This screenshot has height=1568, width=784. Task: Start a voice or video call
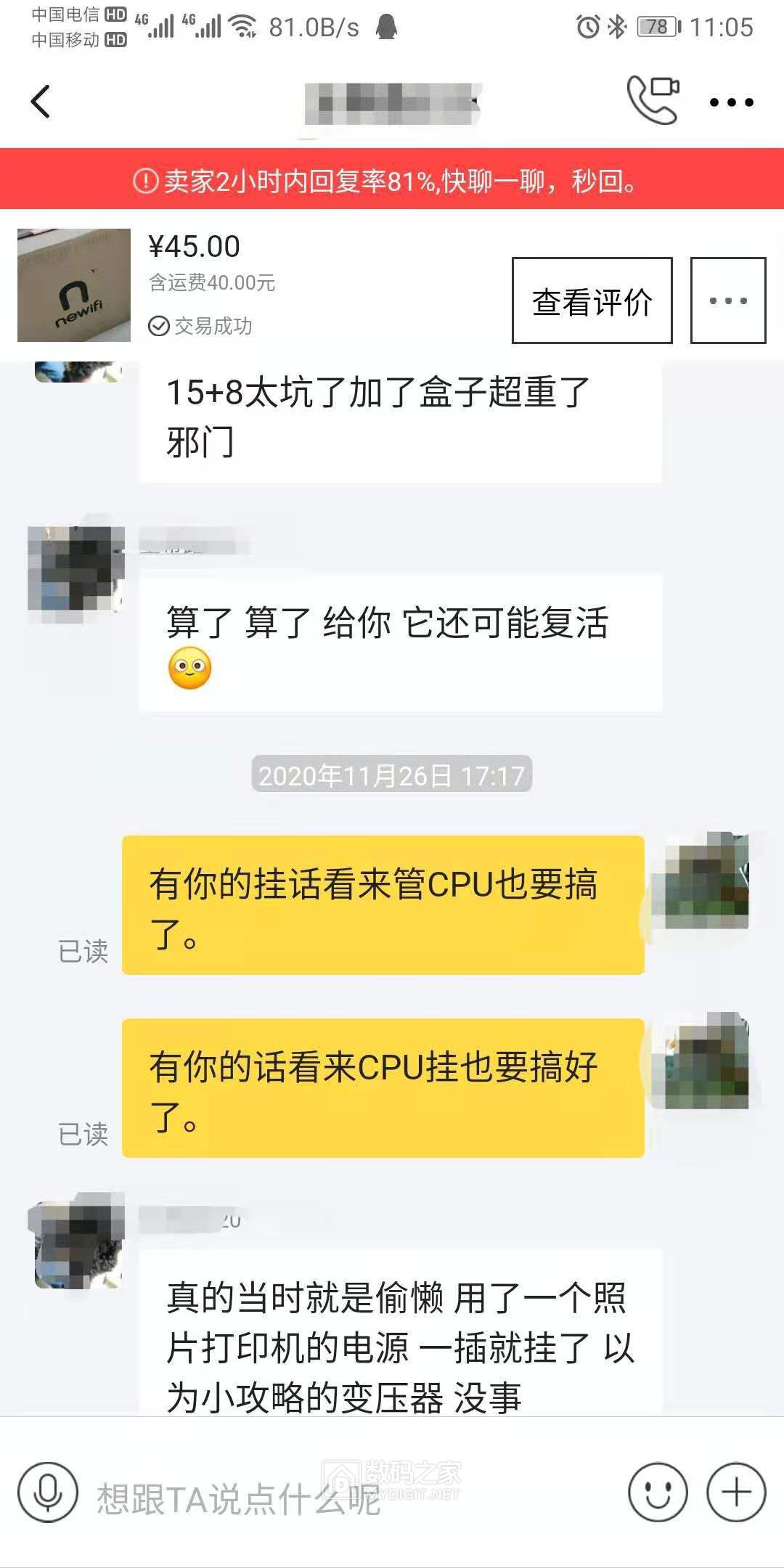point(653,100)
